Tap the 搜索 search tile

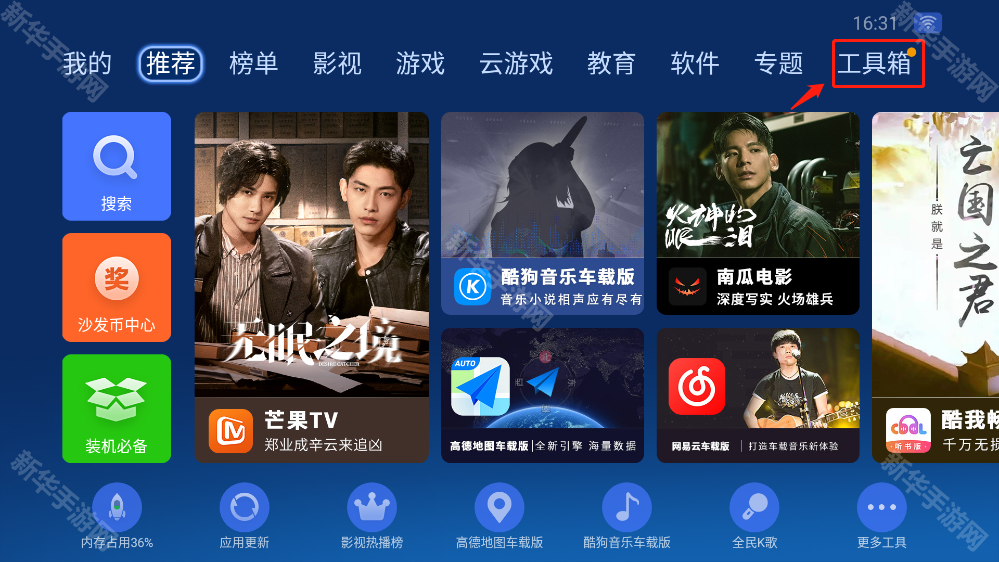[116, 166]
